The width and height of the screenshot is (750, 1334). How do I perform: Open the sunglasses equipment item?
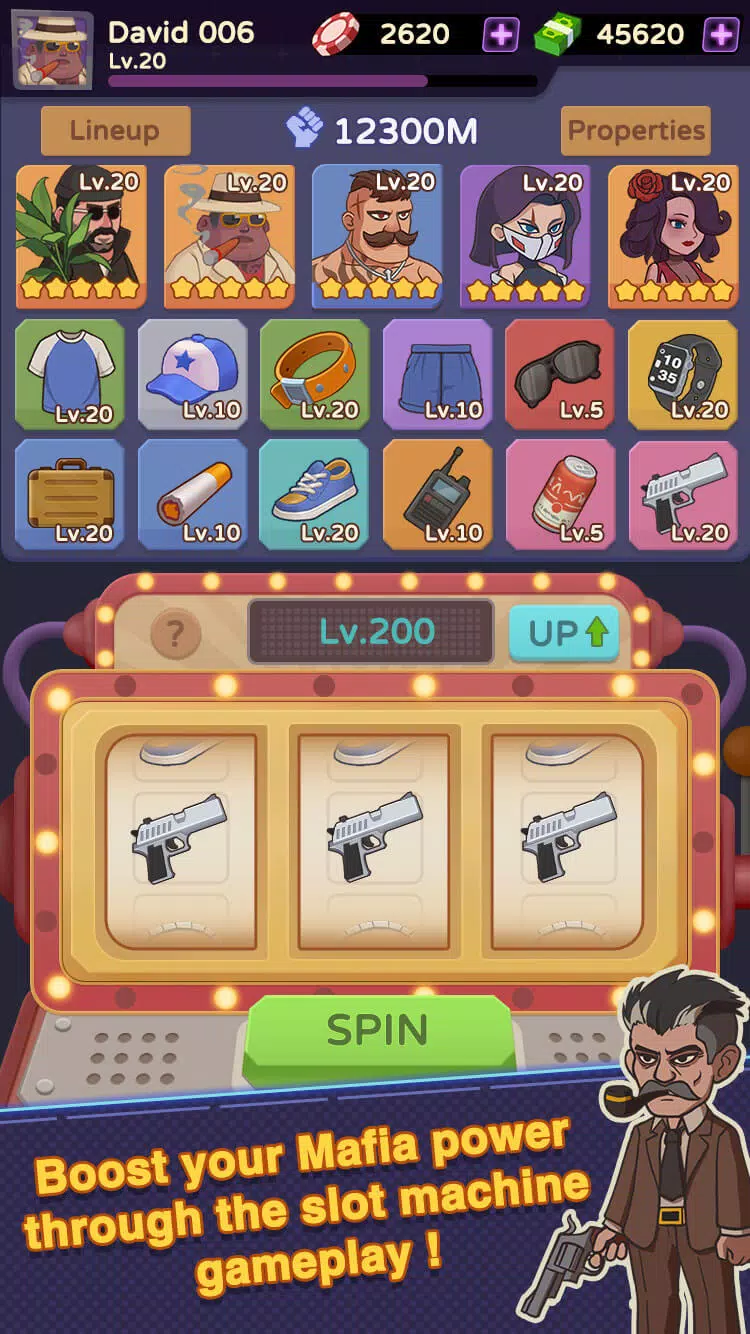tap(559, 374)
